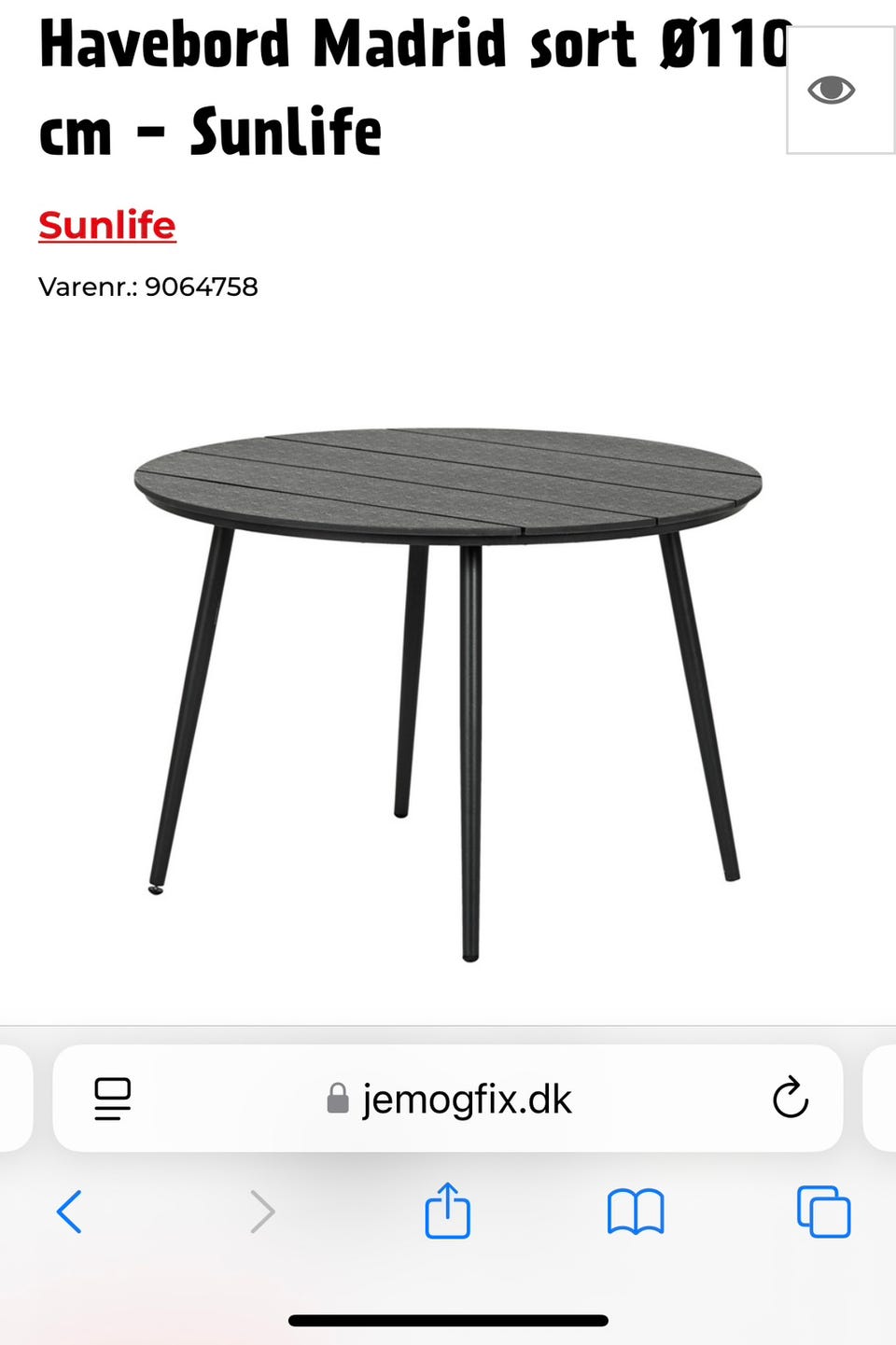The image size is (896, 1345).
Task: Tap the jemogfix.dk address field
Action: pyautogui.click(x=448, y=1099)
